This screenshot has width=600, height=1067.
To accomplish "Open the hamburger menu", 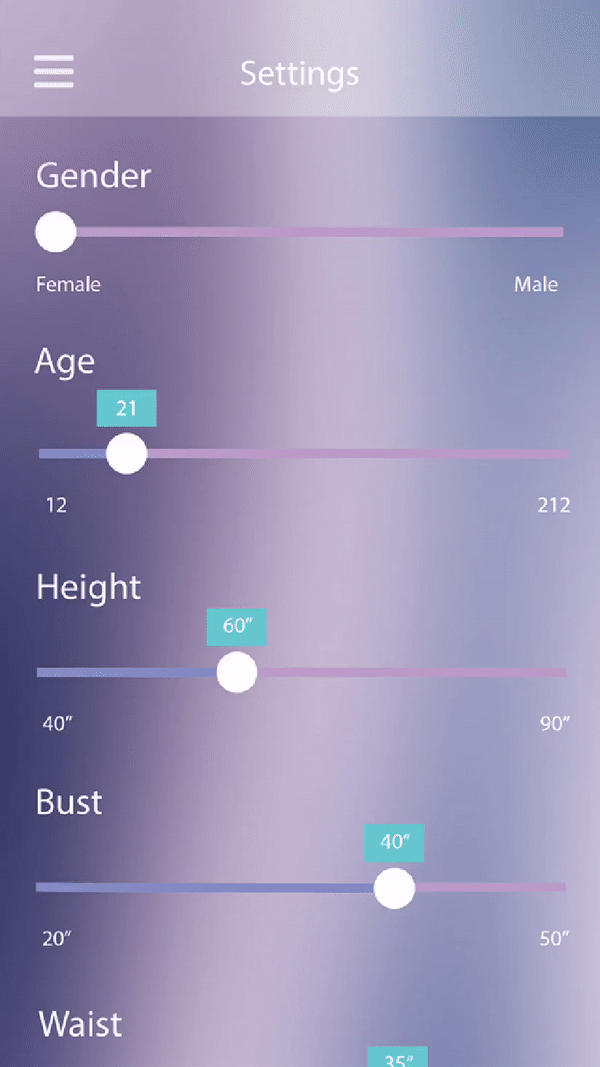I will [x=54, y=71].
